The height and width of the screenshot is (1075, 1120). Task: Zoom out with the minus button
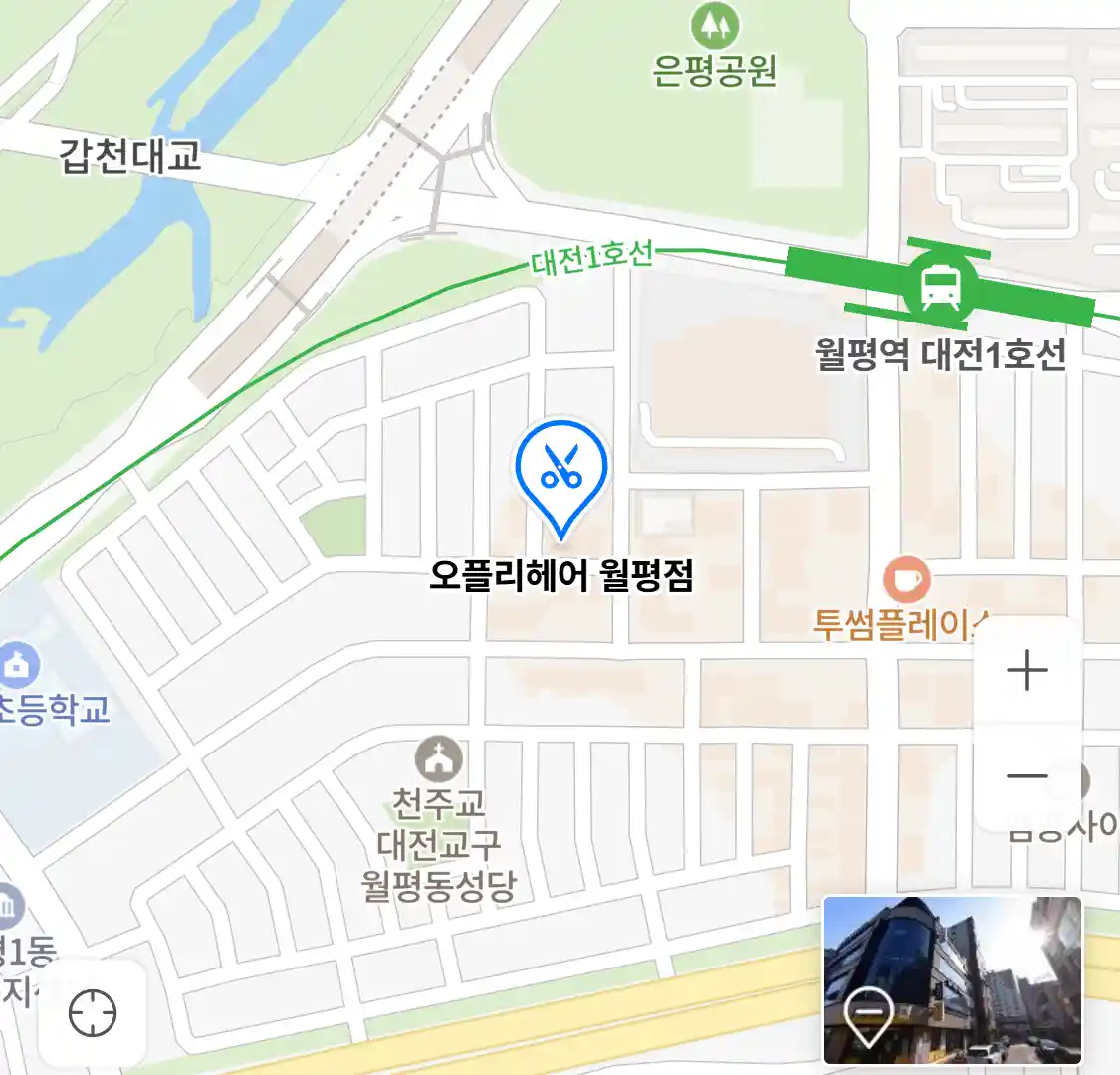[1026, 776]
